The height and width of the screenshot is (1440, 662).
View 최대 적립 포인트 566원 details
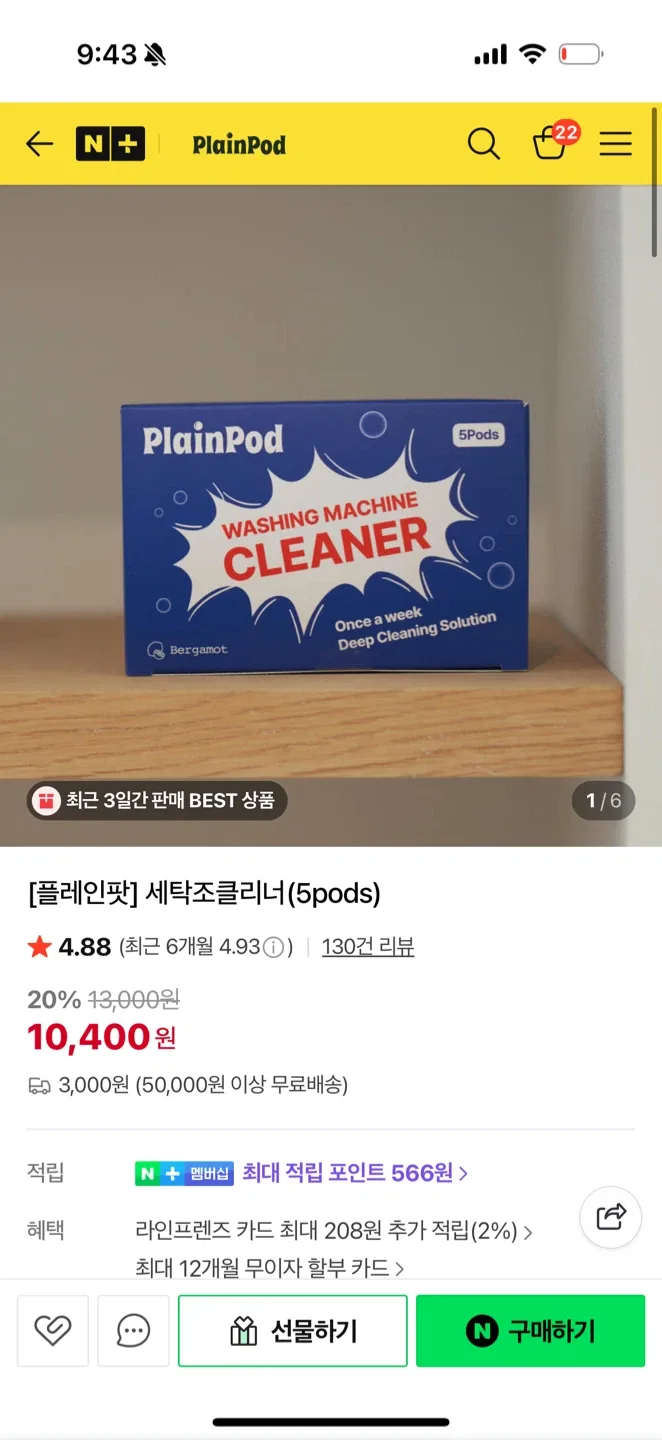point(355,1173)
